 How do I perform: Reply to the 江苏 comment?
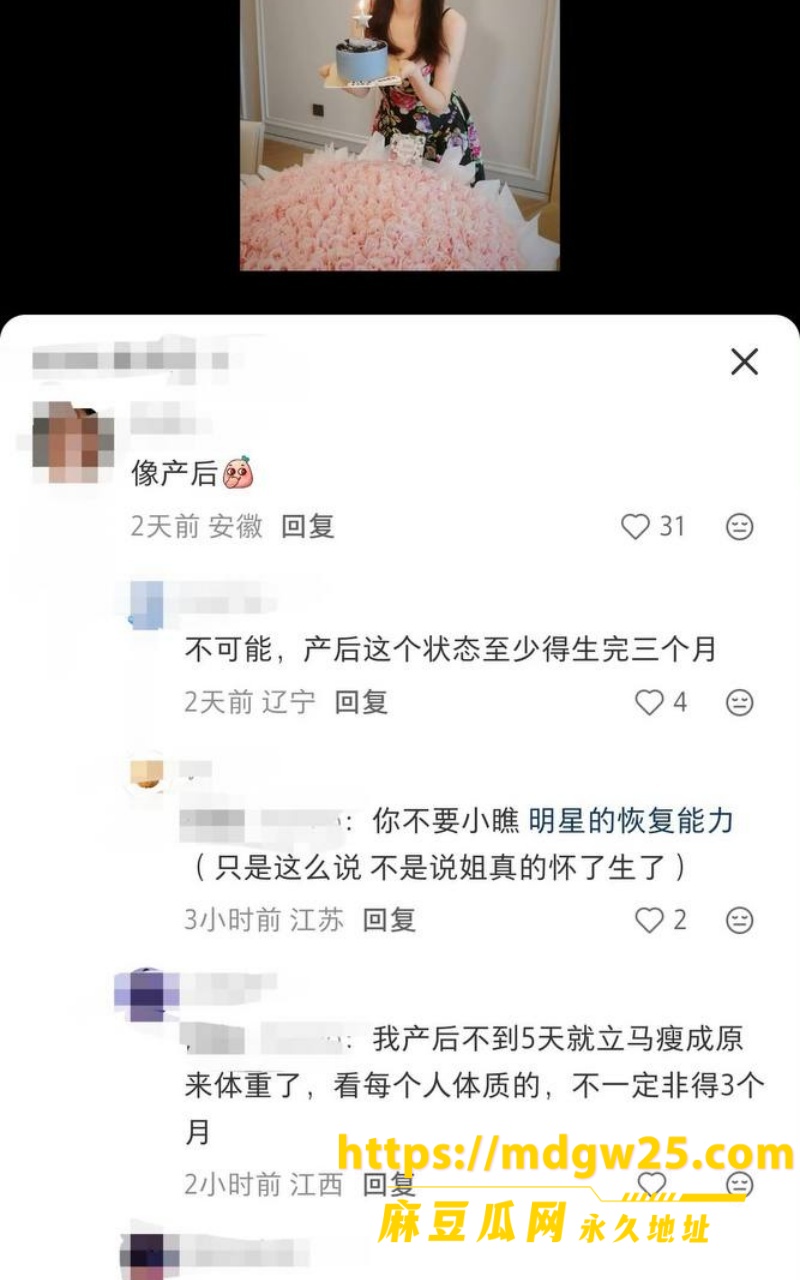(x=389, y=919)
